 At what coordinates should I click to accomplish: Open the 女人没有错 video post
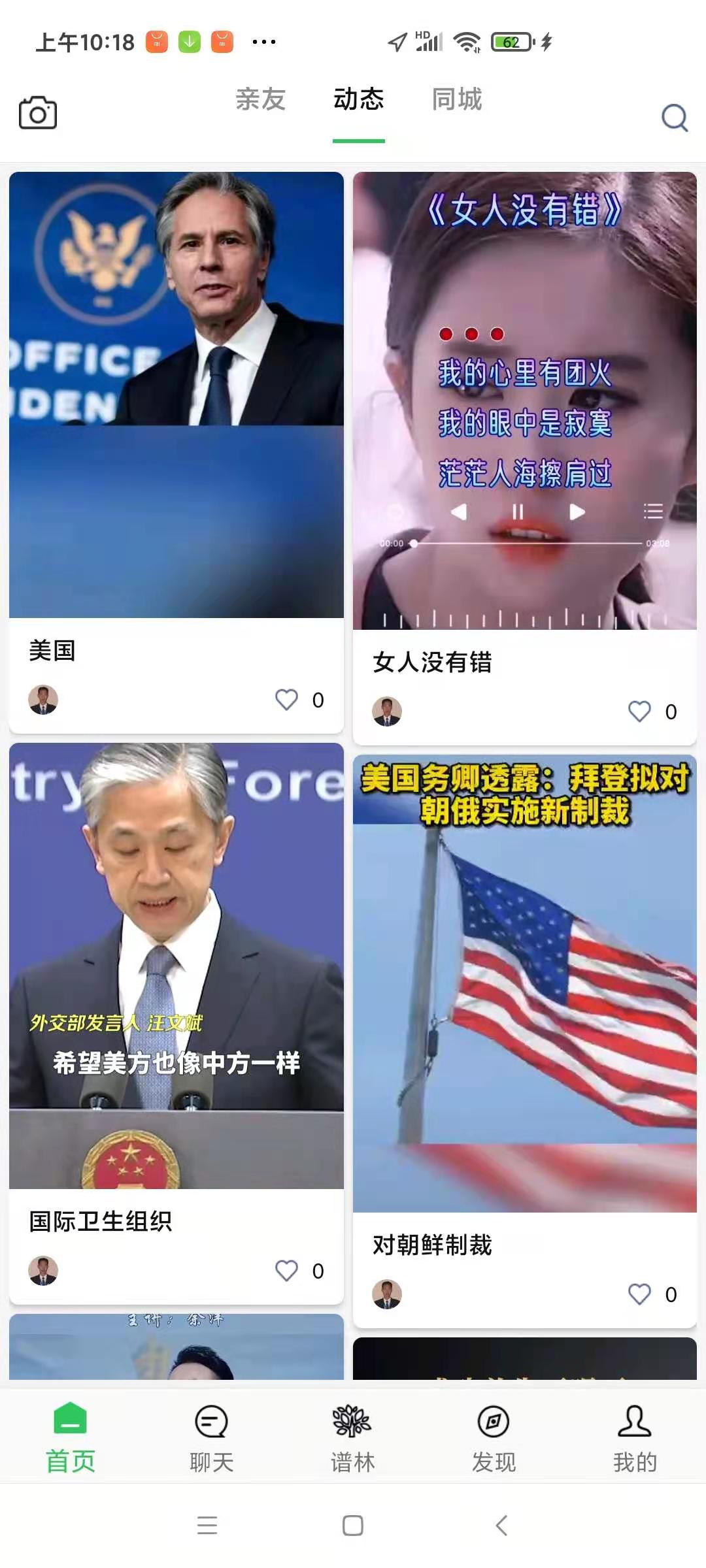pyautogui.click(x=524, y=400)
